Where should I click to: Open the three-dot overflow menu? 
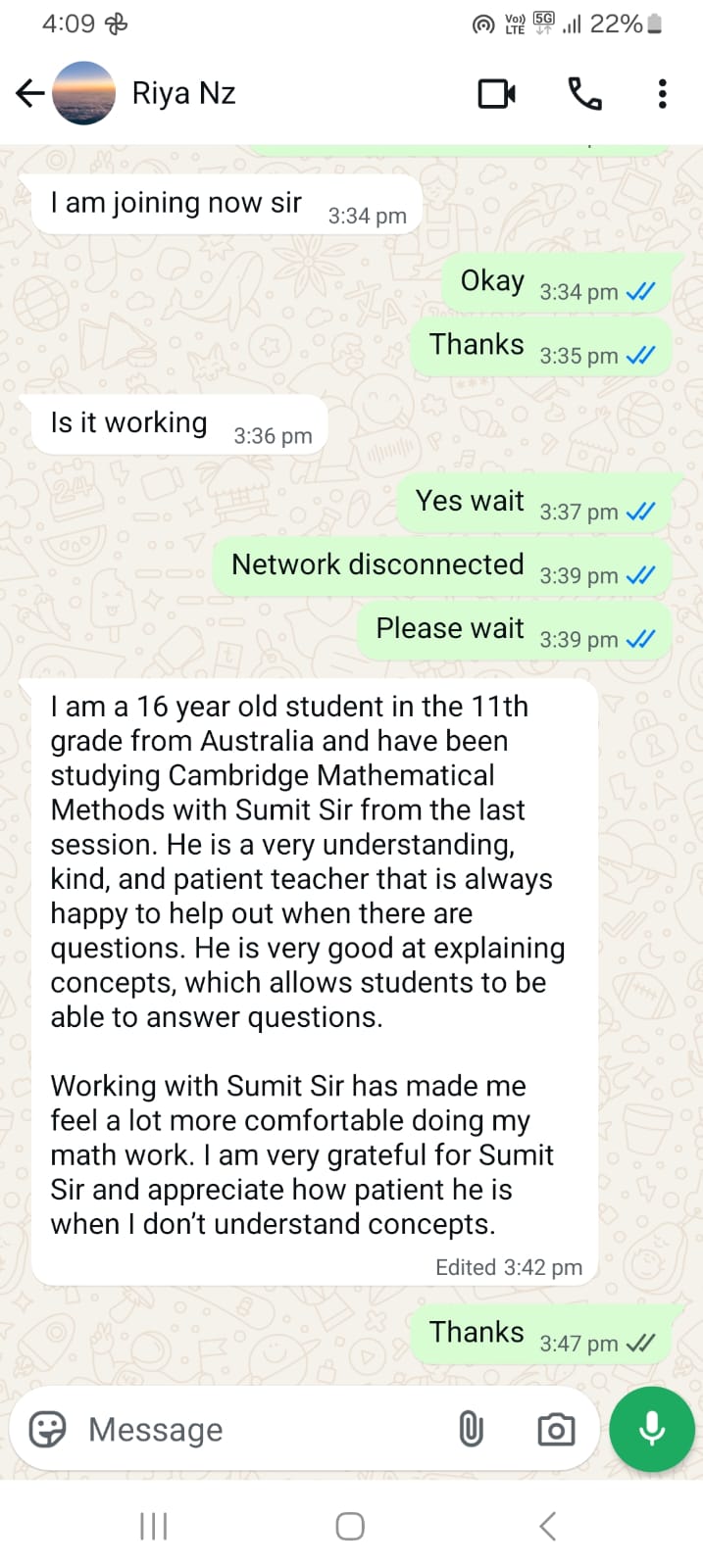(x=663, y=93)
